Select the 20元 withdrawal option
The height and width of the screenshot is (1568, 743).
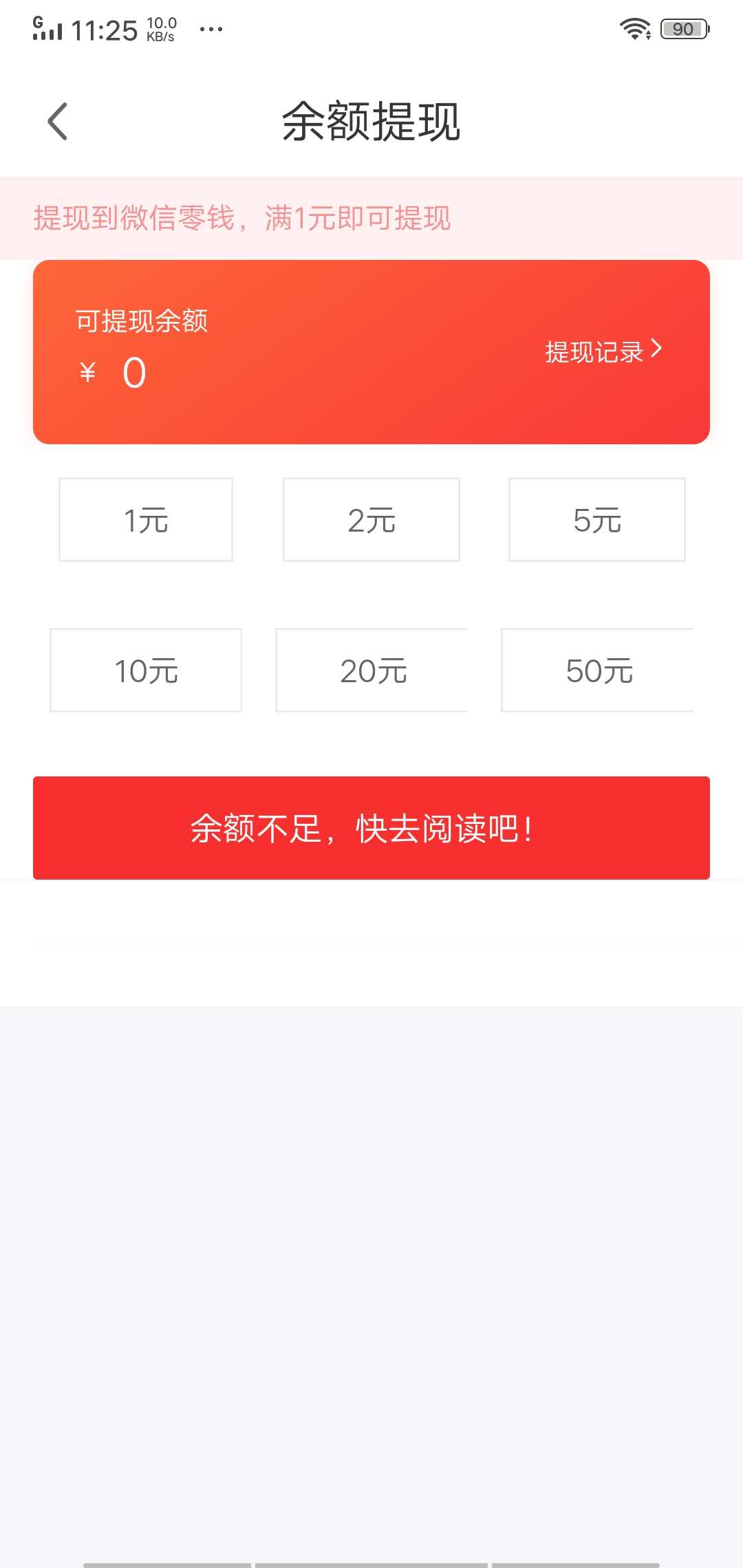point(371,668)
